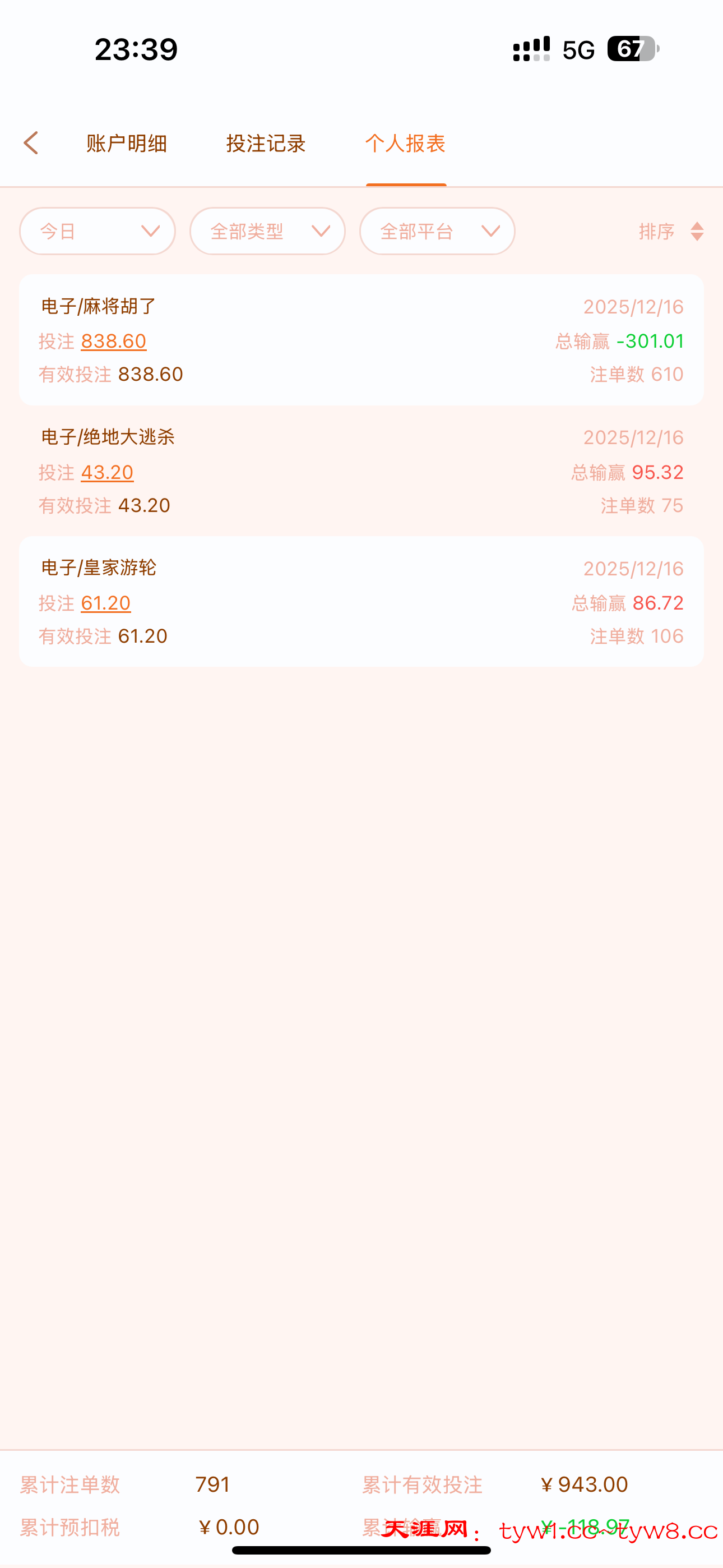Open the 61.20 bet amount link
Viewport: 723px width, 1568px height.
pos(106,603)
